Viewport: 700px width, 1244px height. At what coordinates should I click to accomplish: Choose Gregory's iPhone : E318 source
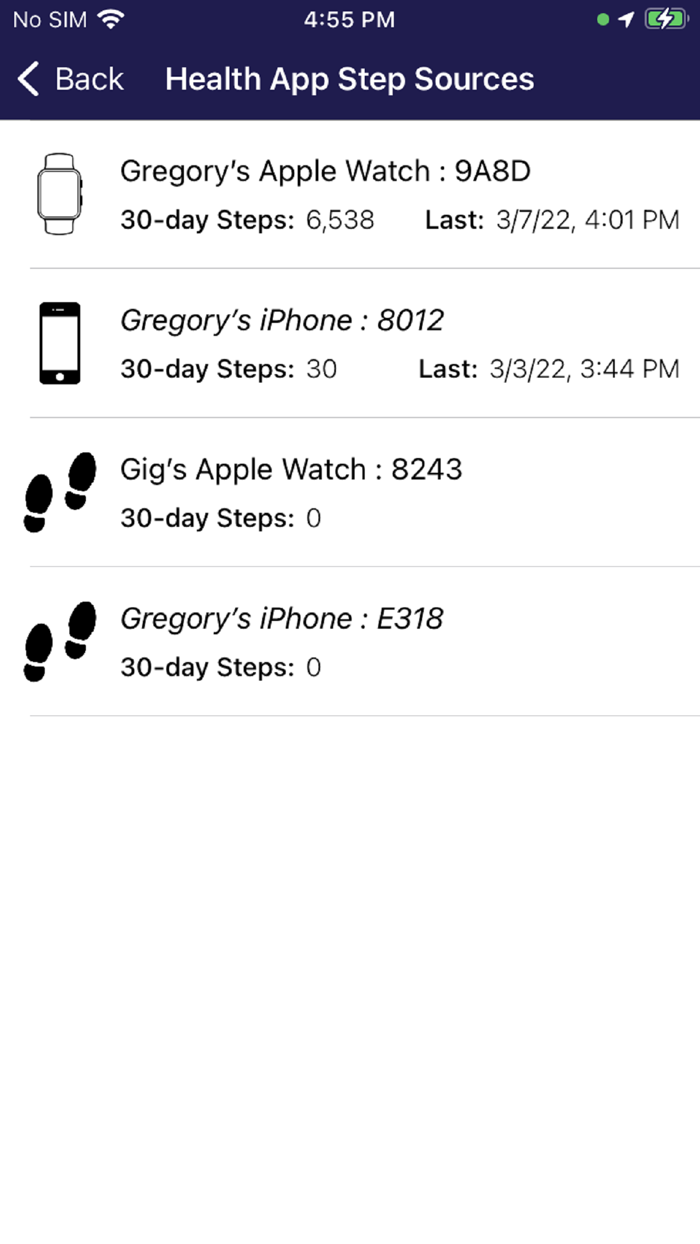pos(350,641)
